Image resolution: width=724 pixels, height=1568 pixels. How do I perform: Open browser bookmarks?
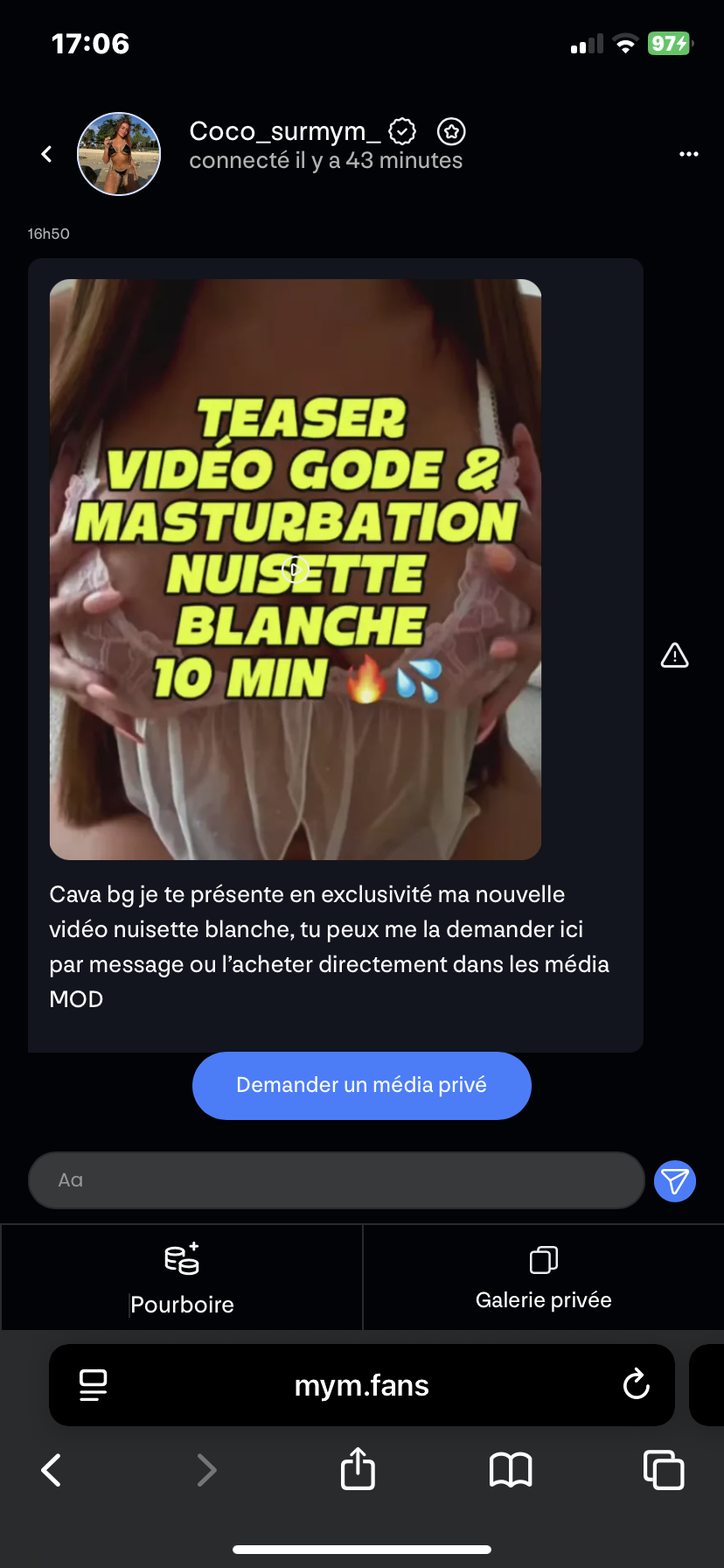pos(511,1470)
